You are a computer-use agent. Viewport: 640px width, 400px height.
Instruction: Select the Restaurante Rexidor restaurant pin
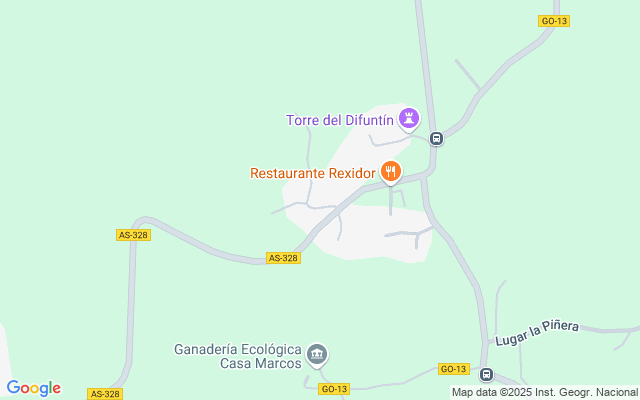(x=391, y=173)
